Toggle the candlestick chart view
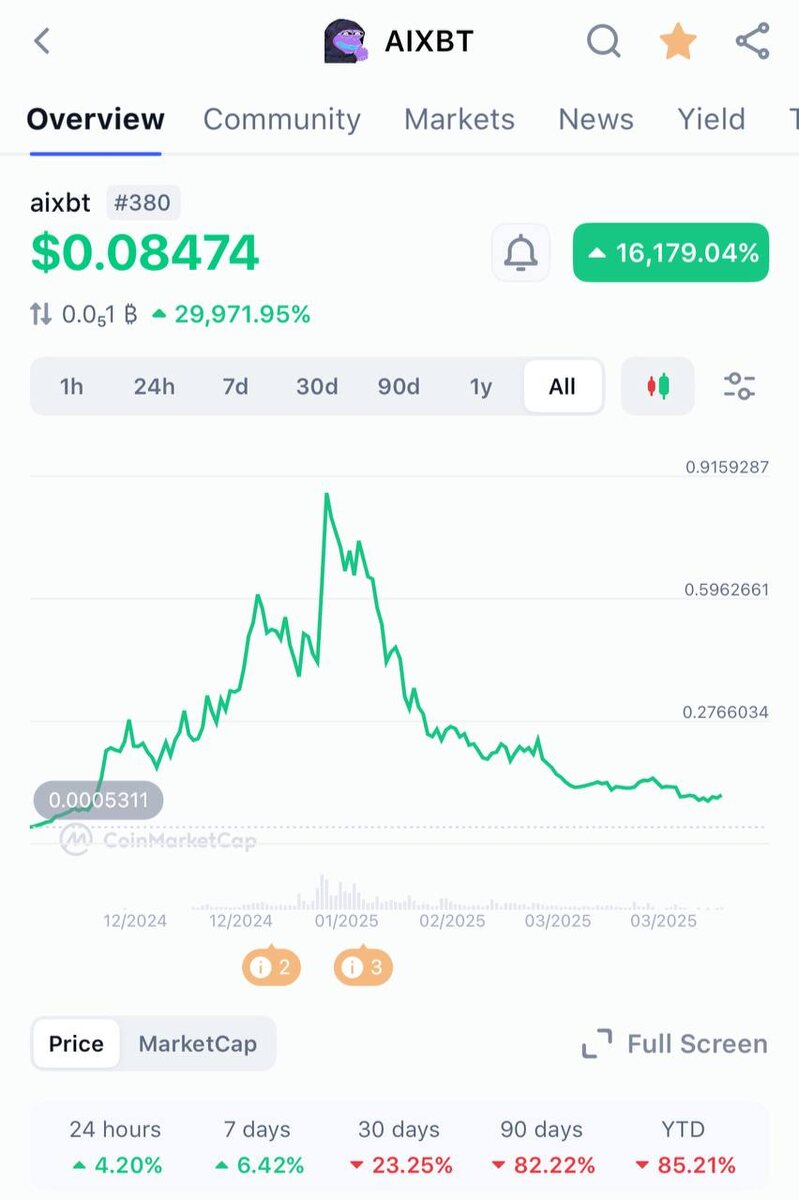 coord(657,386)
